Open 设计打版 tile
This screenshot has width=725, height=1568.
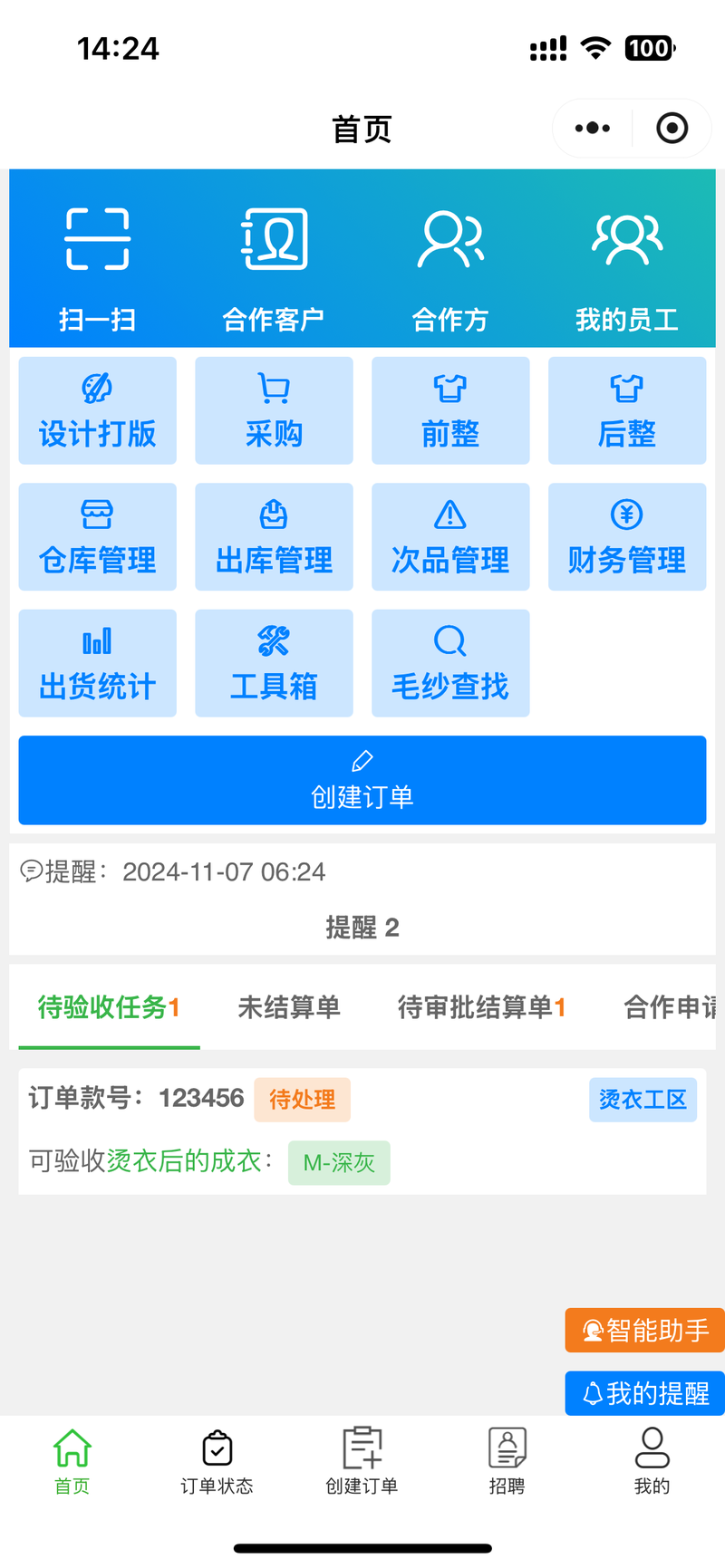click(98, 410)
